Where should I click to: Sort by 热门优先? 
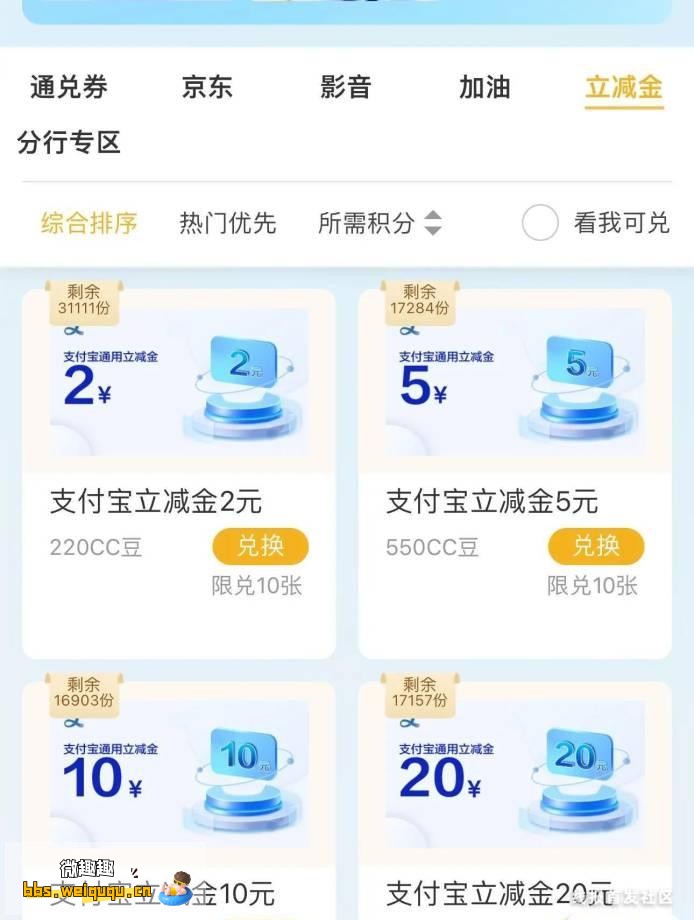click(x=227, y=223)
